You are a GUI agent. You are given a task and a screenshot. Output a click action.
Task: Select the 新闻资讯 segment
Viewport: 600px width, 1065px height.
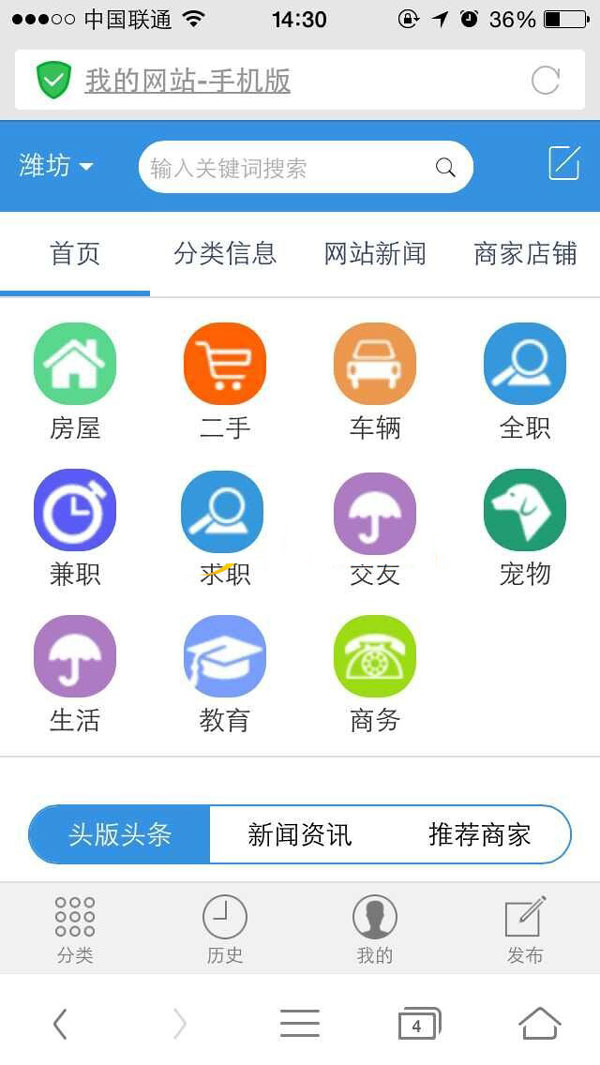click(x=300, y=835)
